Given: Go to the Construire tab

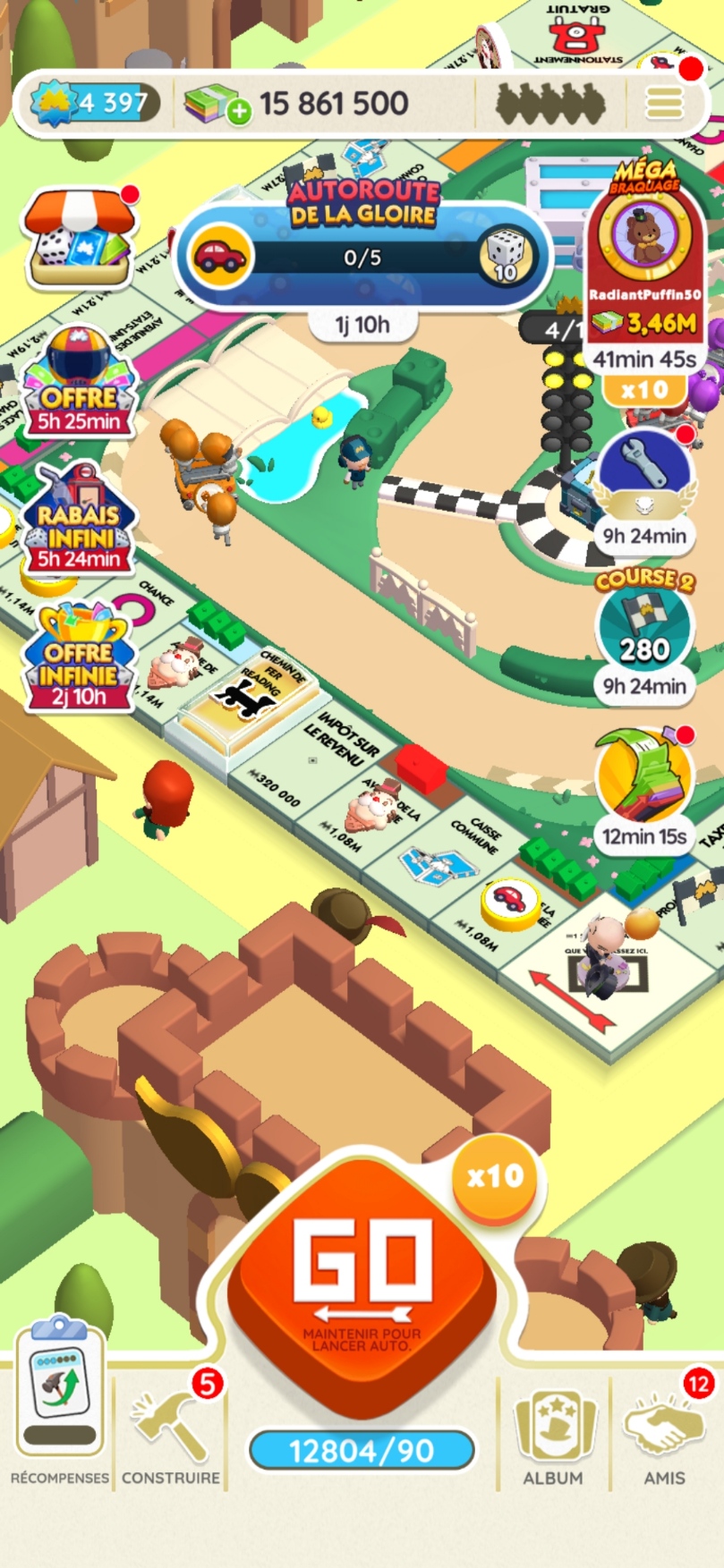Looking at the screenshot, I should pos(171,1431).
